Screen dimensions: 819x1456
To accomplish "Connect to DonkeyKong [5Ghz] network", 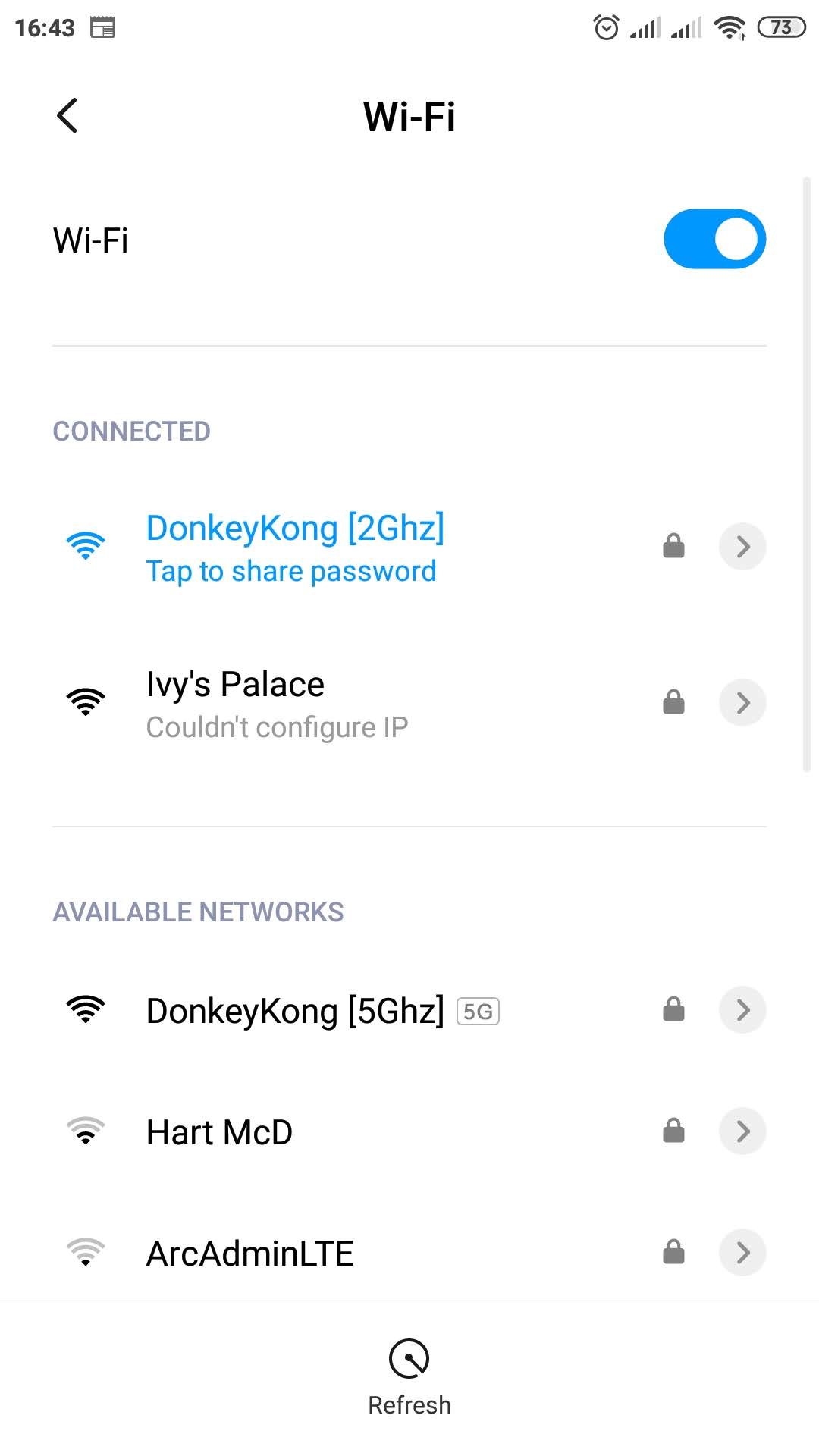I will click(x=296, y=1011).
